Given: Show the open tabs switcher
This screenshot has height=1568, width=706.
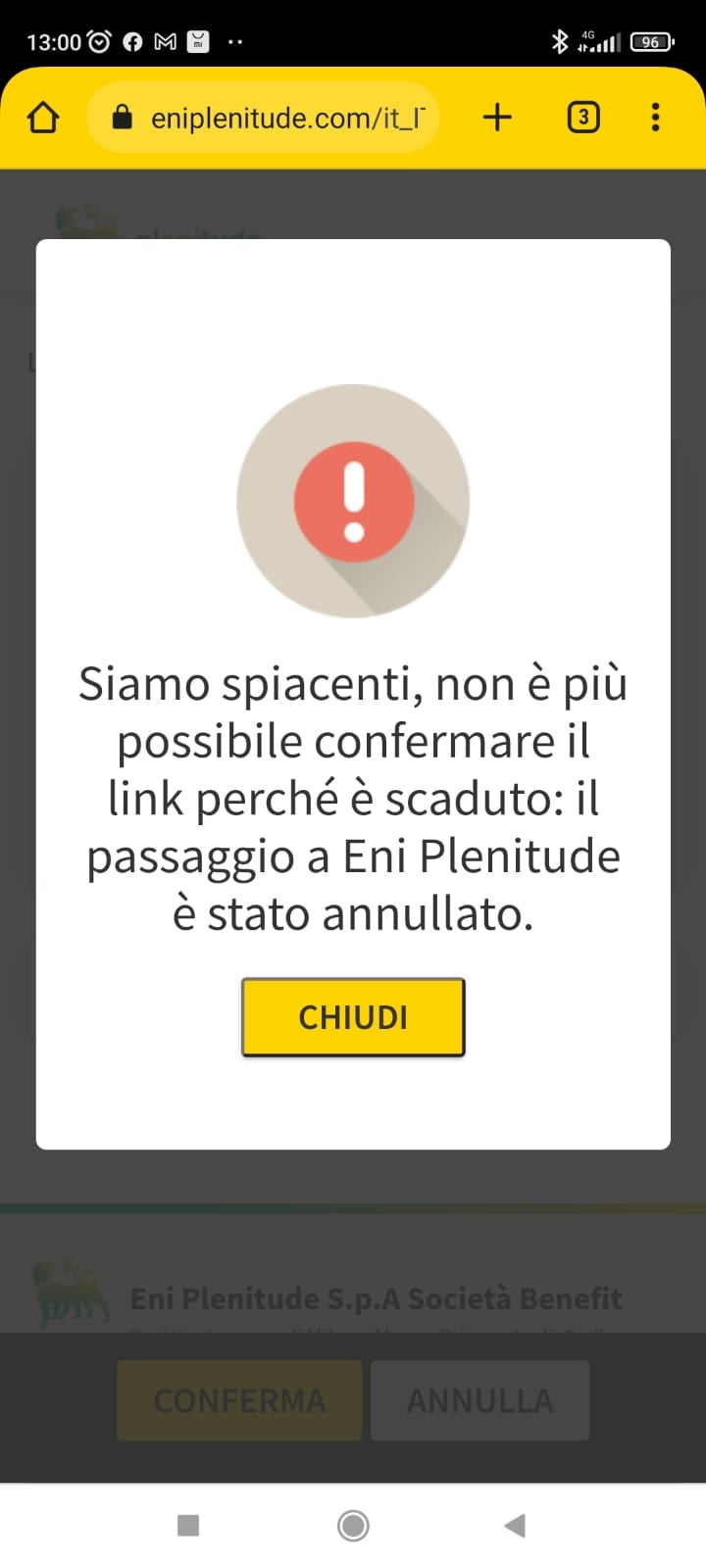Looking at the screenshot, I should pos(583,118).
